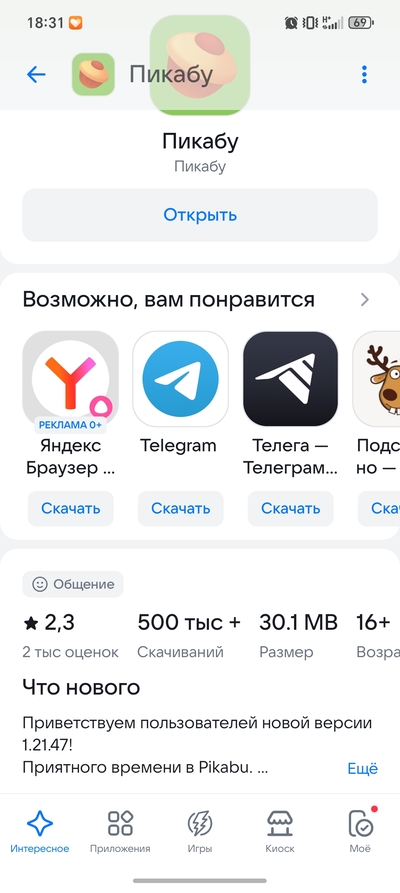
Task: Expand 'Что нового' text with Ещё
Action: (x=362, y=768)
